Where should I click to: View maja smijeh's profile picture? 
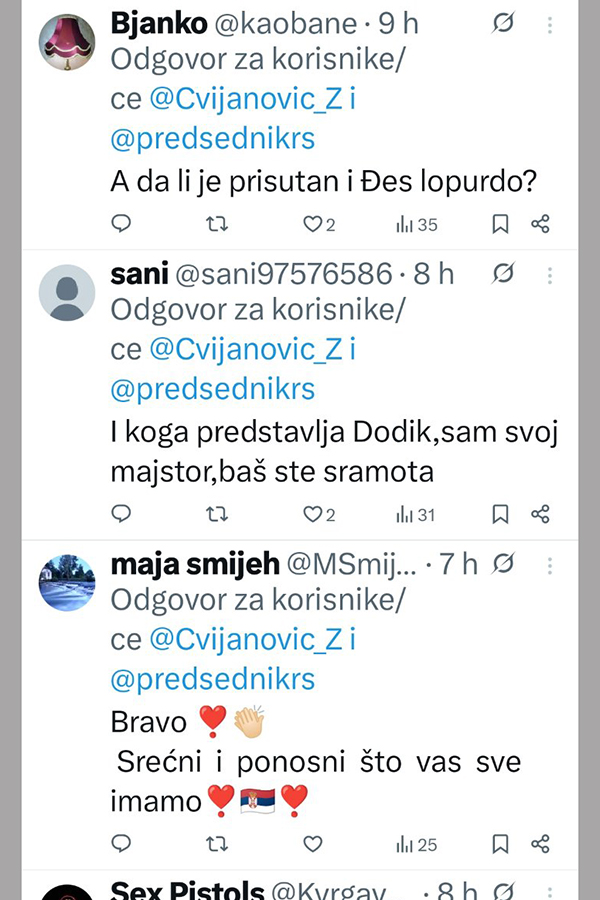tap(66, 583)
